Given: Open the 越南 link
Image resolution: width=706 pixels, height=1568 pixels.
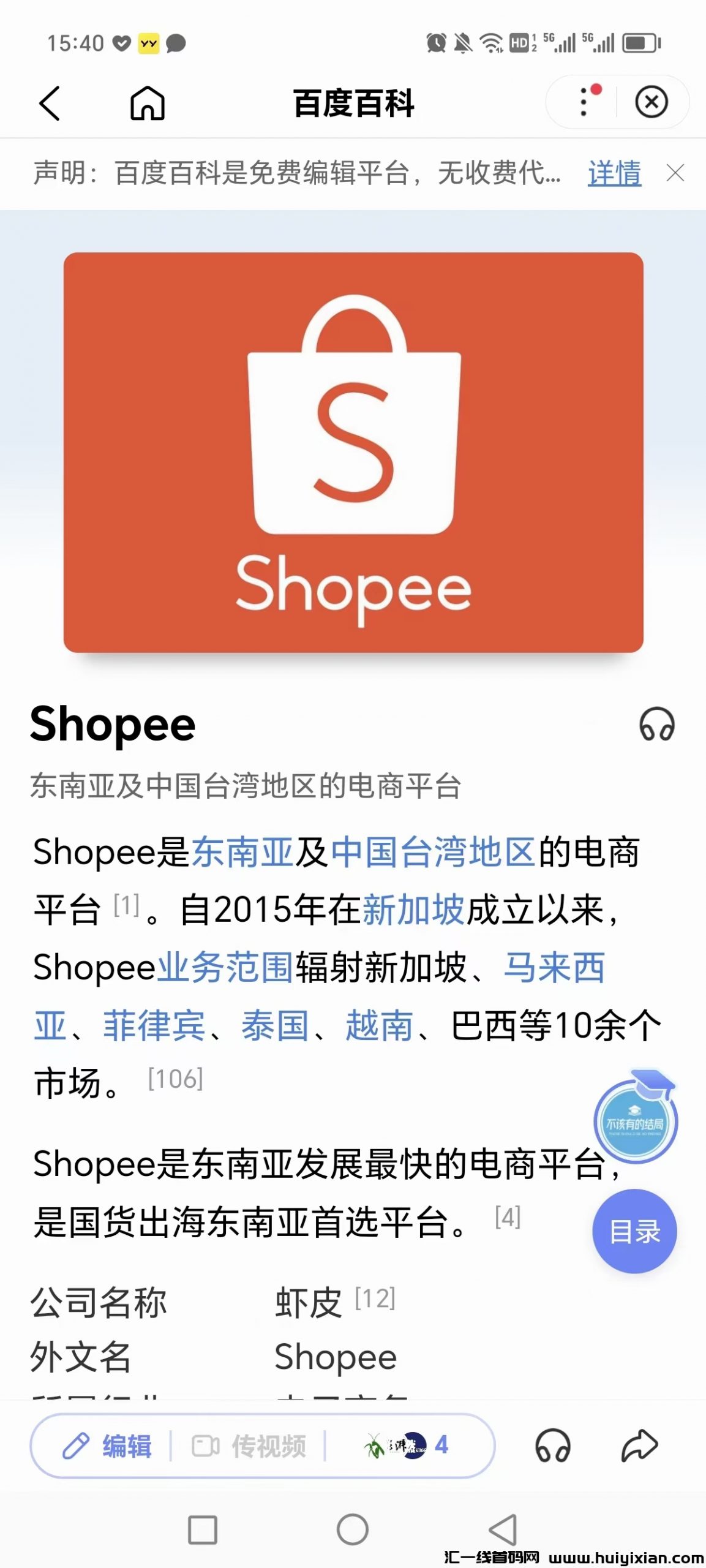Looking at the screenshot, I should (379, 1026).
